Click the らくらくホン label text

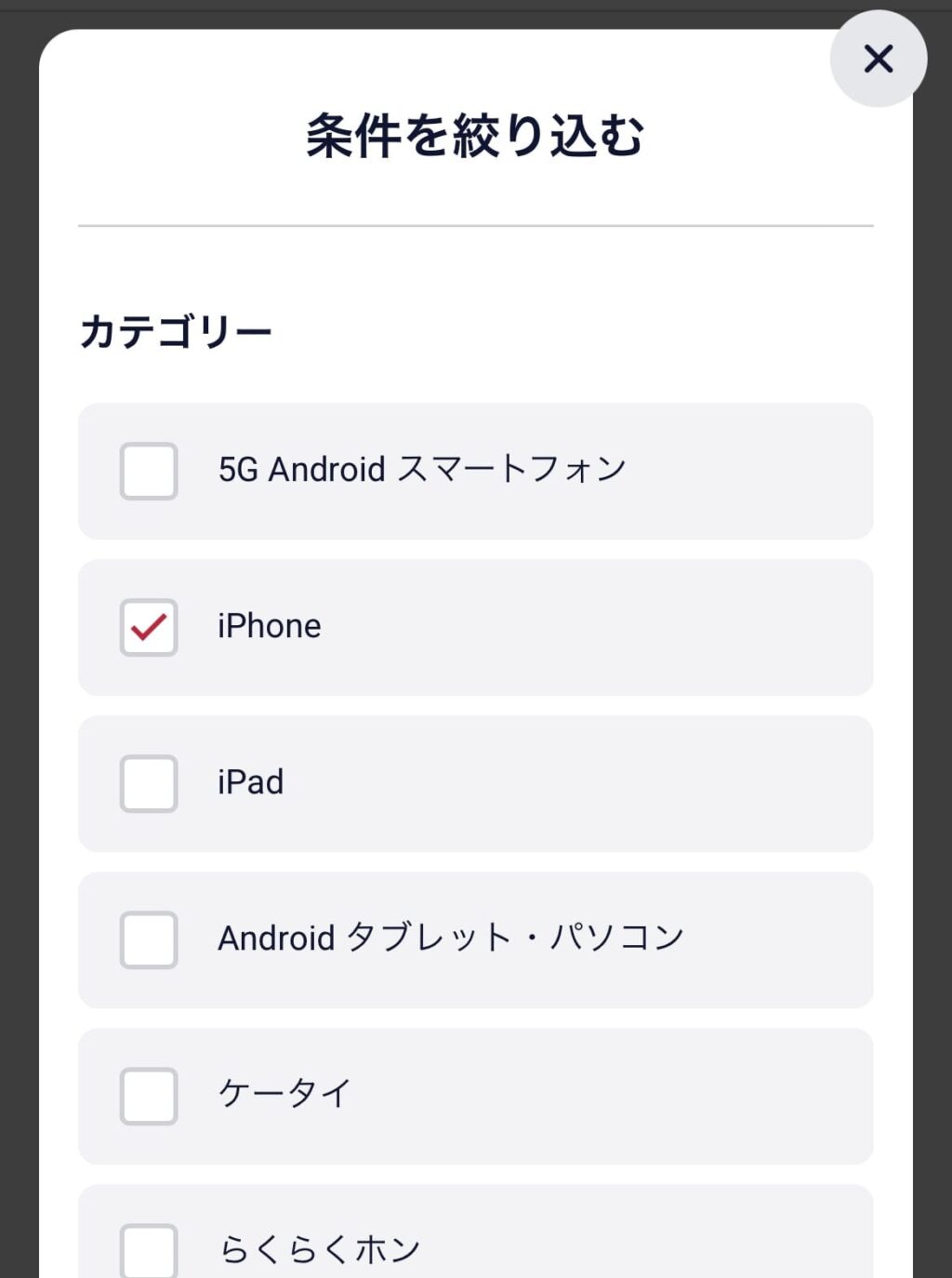319,1249
